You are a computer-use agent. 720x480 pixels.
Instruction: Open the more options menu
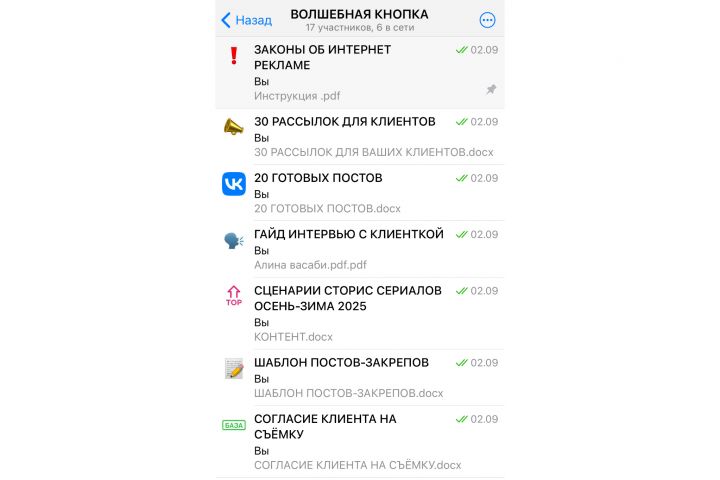487,20
